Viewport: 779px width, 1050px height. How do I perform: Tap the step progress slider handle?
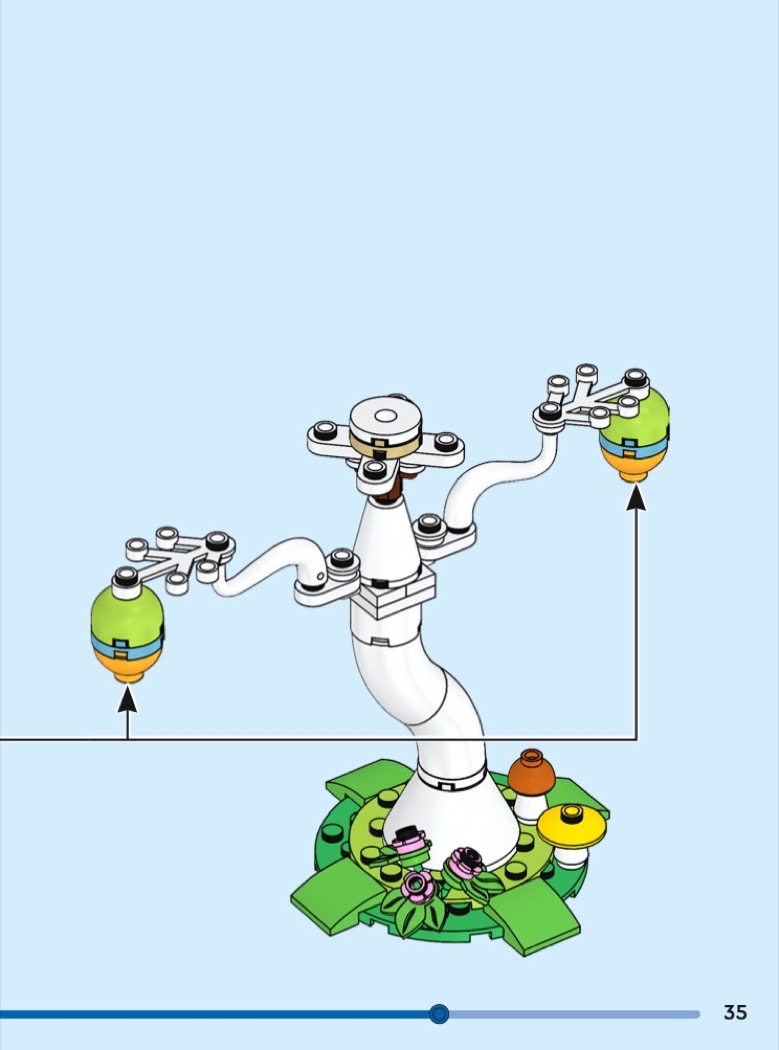(439, 1014)
